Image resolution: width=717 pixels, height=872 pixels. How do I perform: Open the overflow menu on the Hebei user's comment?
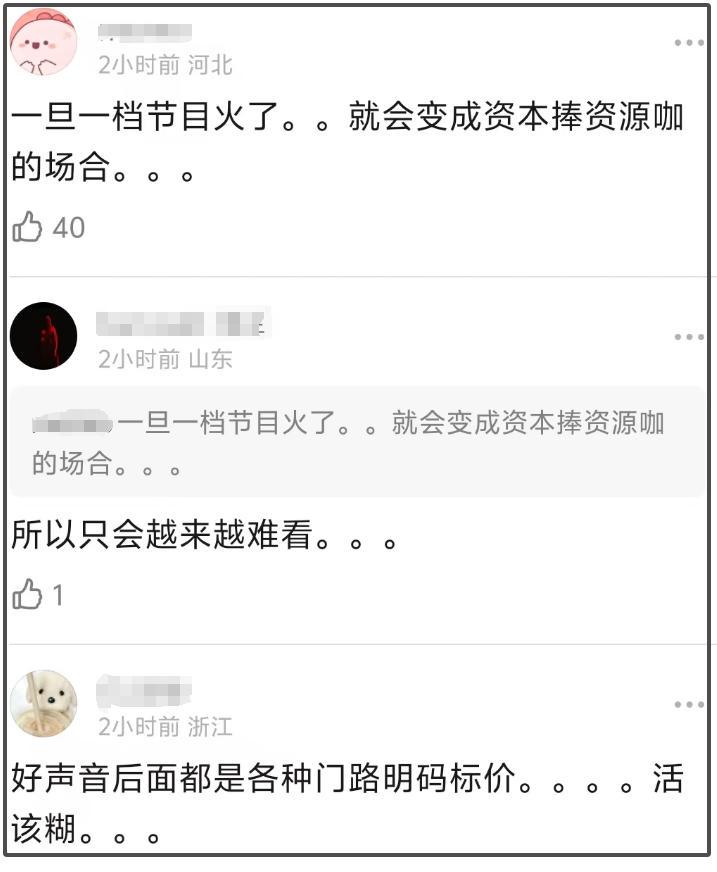click(x=688, y=43)
